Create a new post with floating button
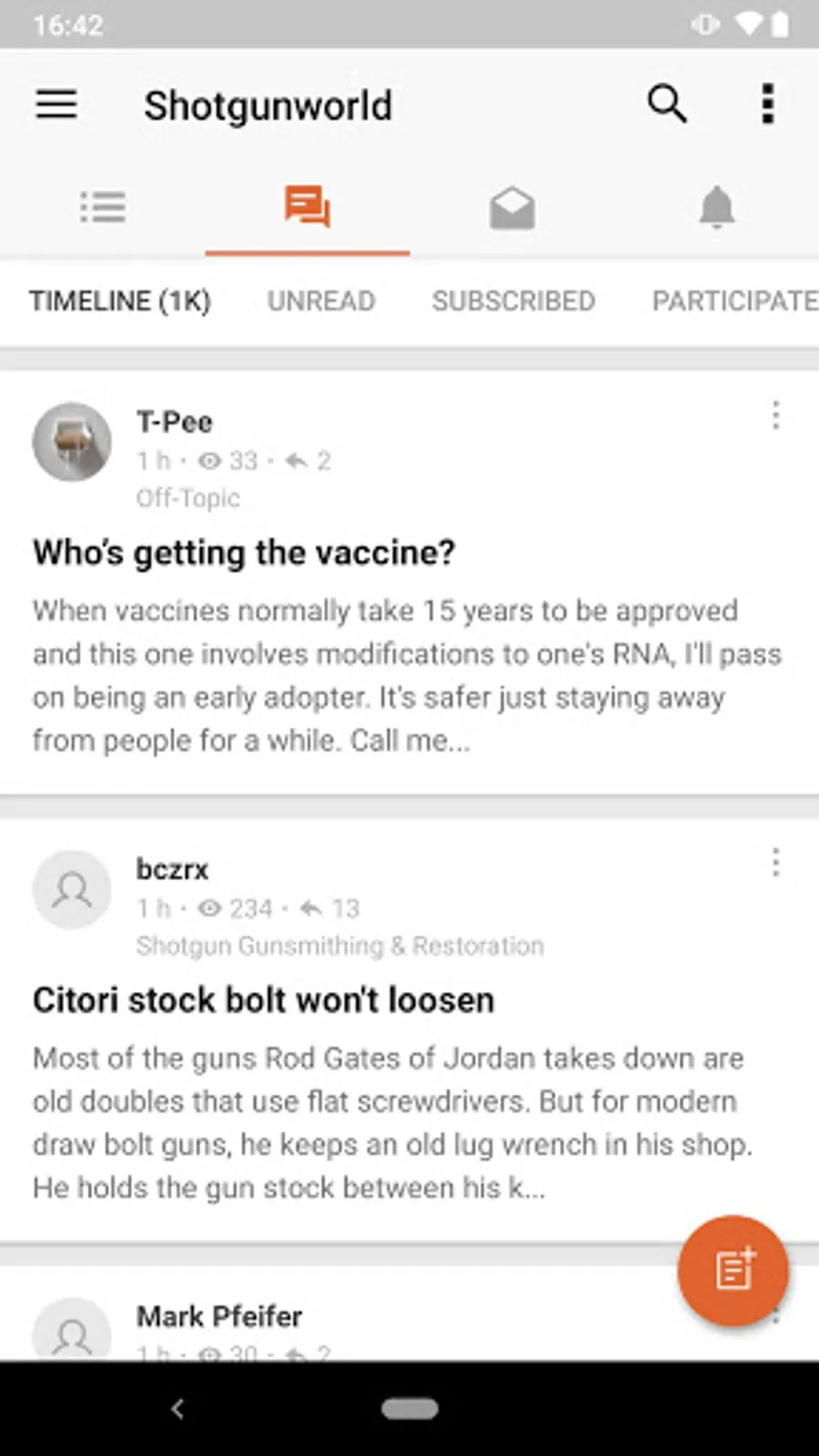 click(733, 1270)
